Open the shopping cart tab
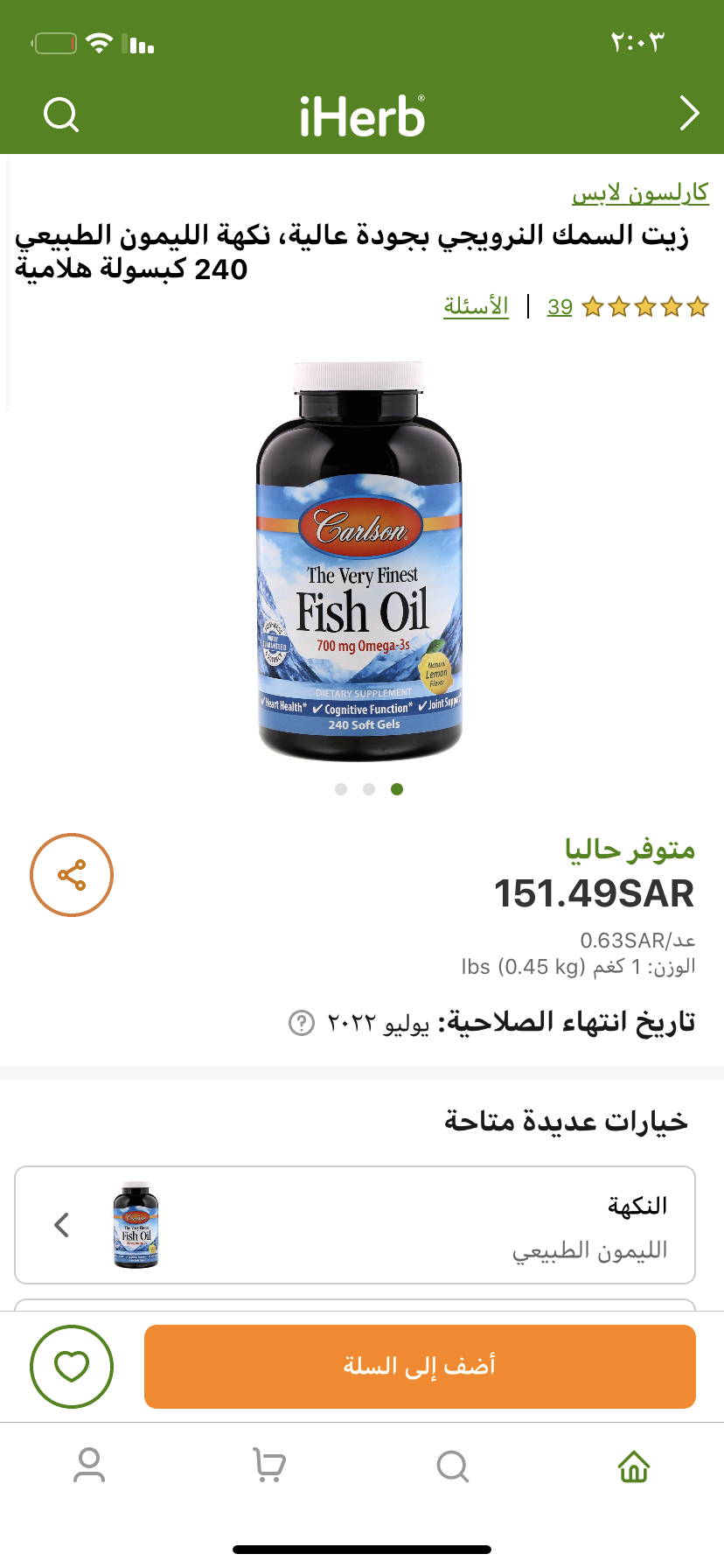This screenshot has width=724, height=1568. click(269, 1466)
